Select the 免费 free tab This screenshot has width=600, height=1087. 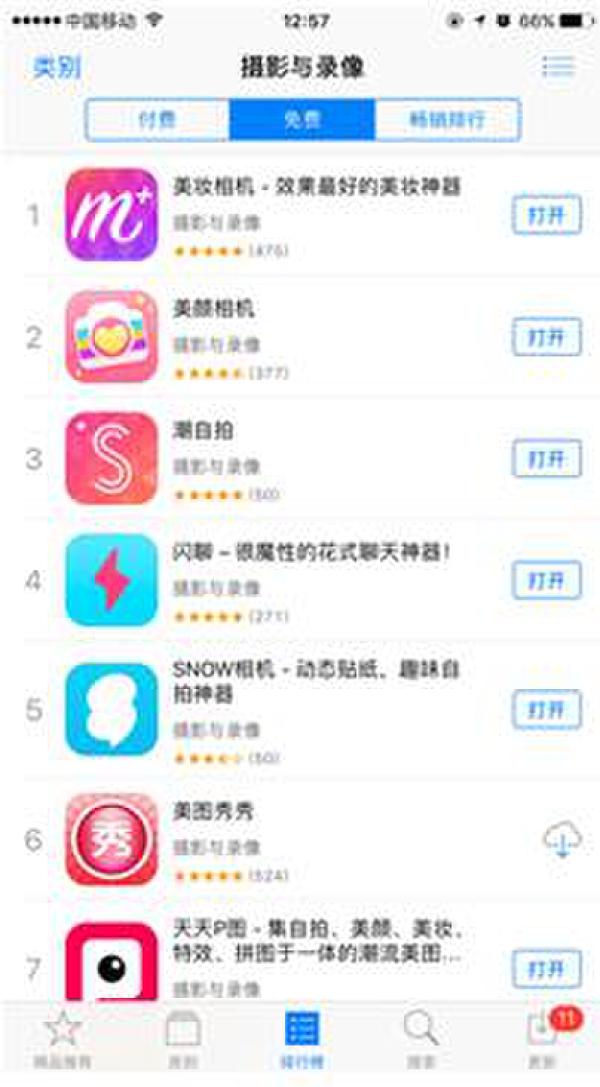[x=302, y=120]
